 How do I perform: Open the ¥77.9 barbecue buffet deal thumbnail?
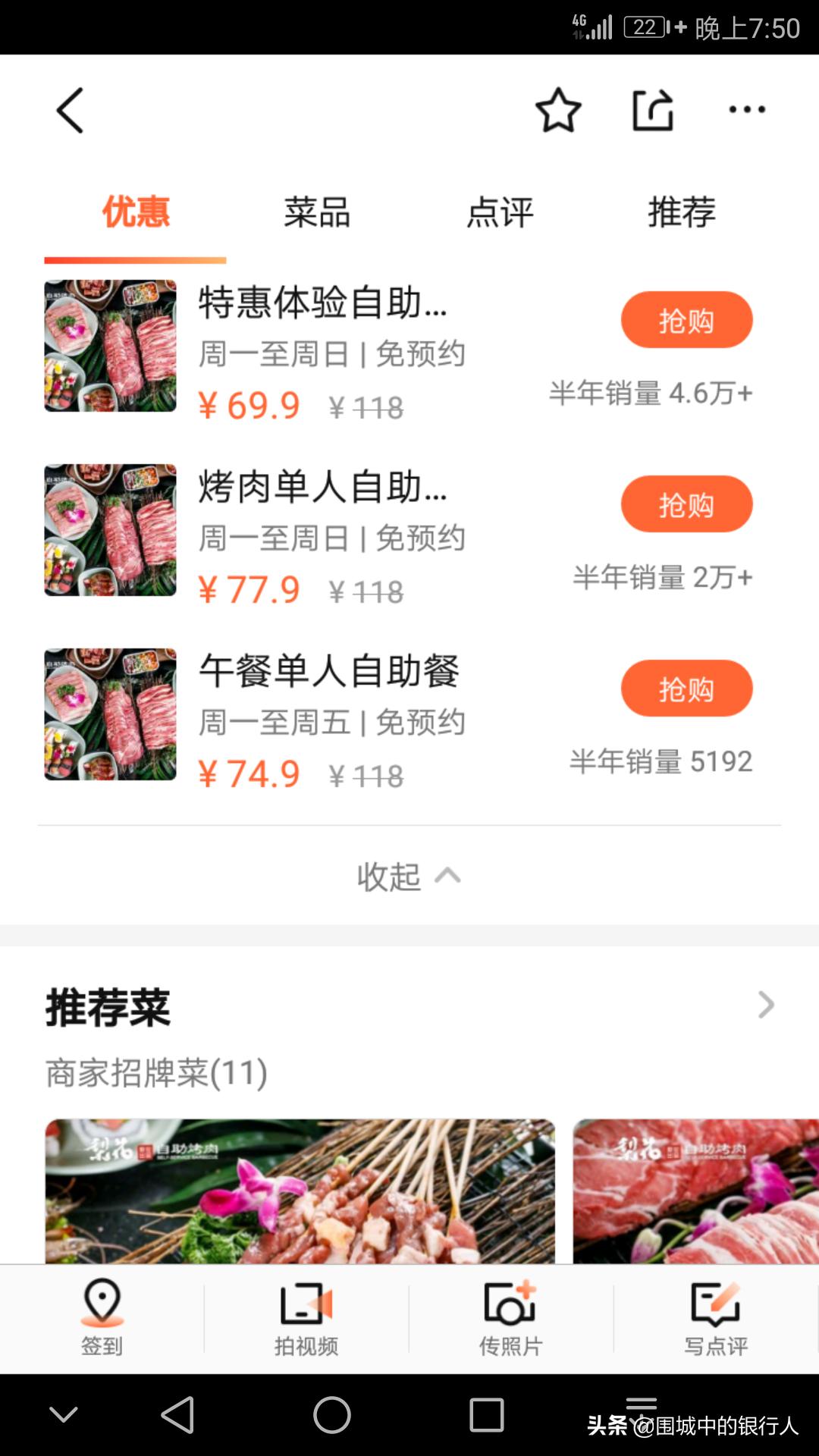[110, 529]
